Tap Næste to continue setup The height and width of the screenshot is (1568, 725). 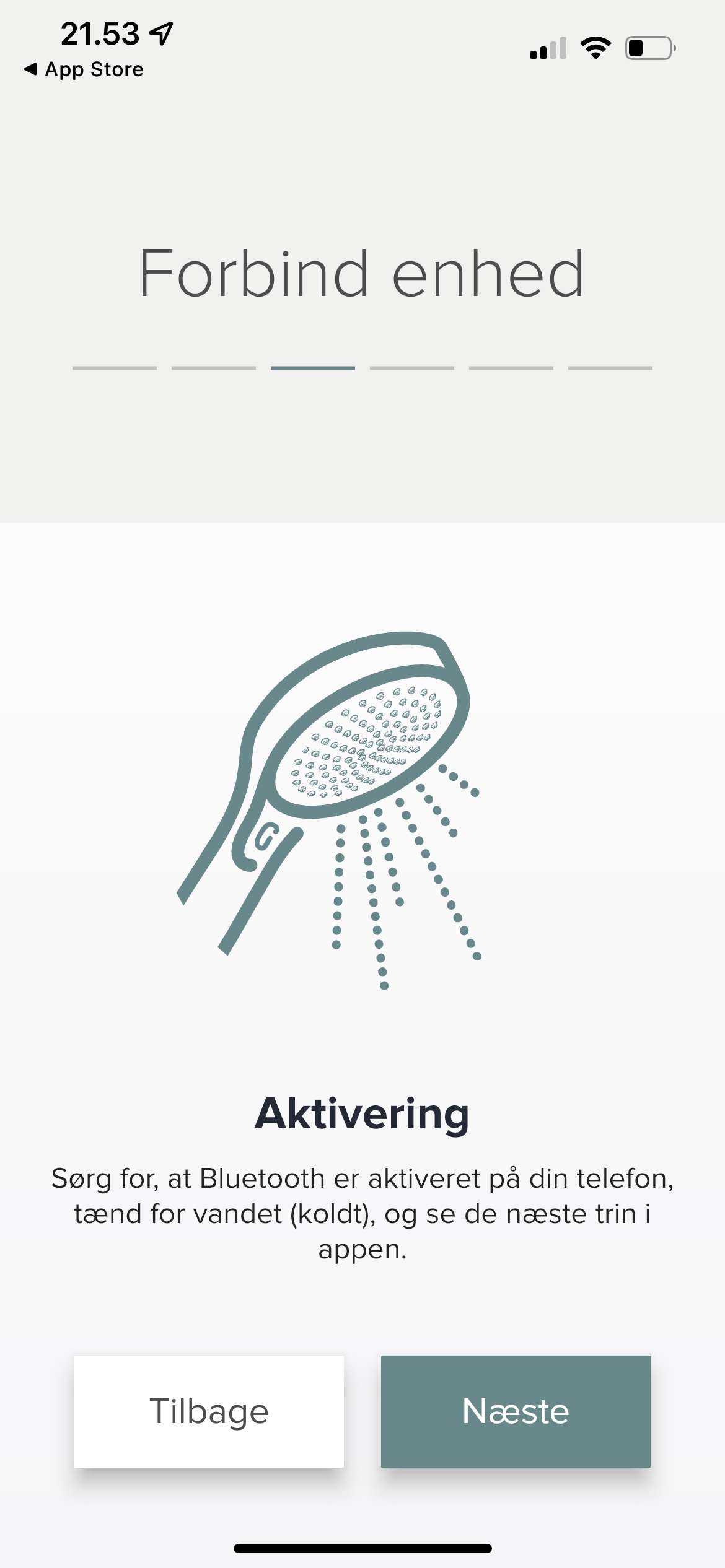tap(516, 1411)
